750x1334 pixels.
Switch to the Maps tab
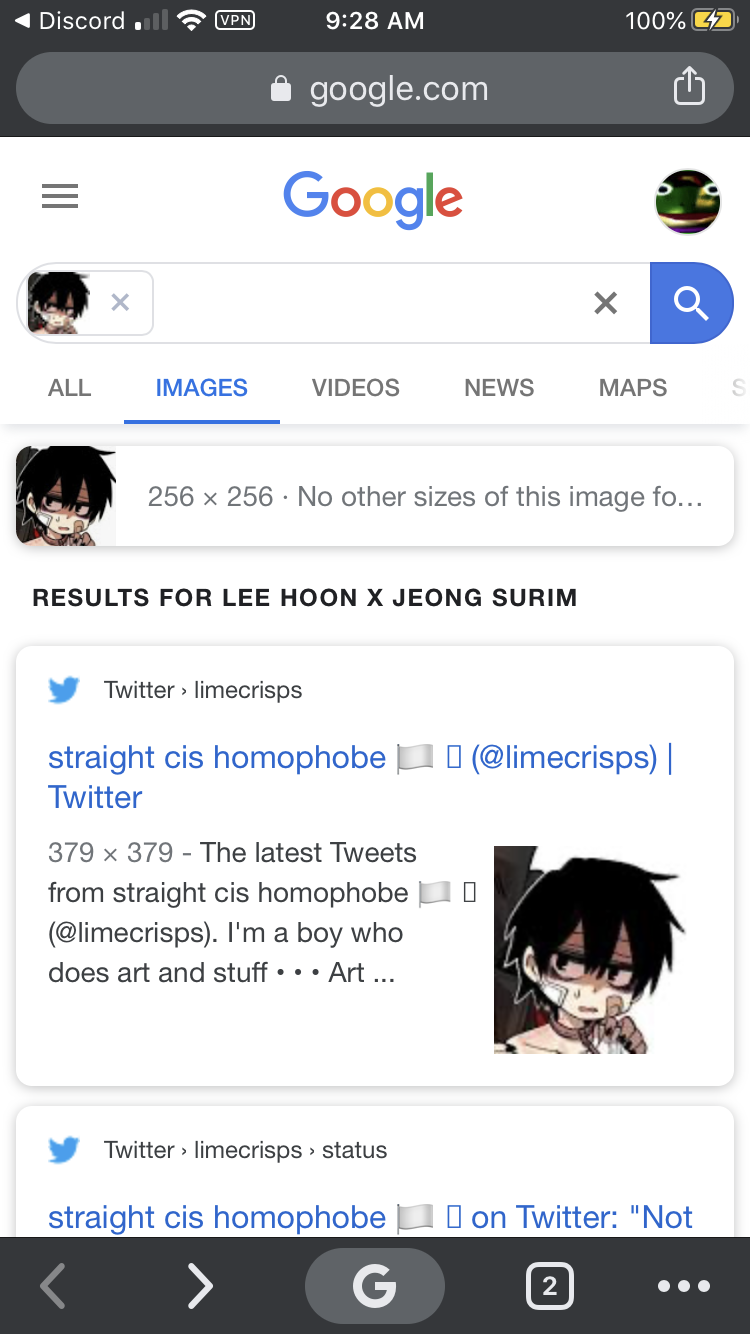pyautogui.click(x=632, y=388)
